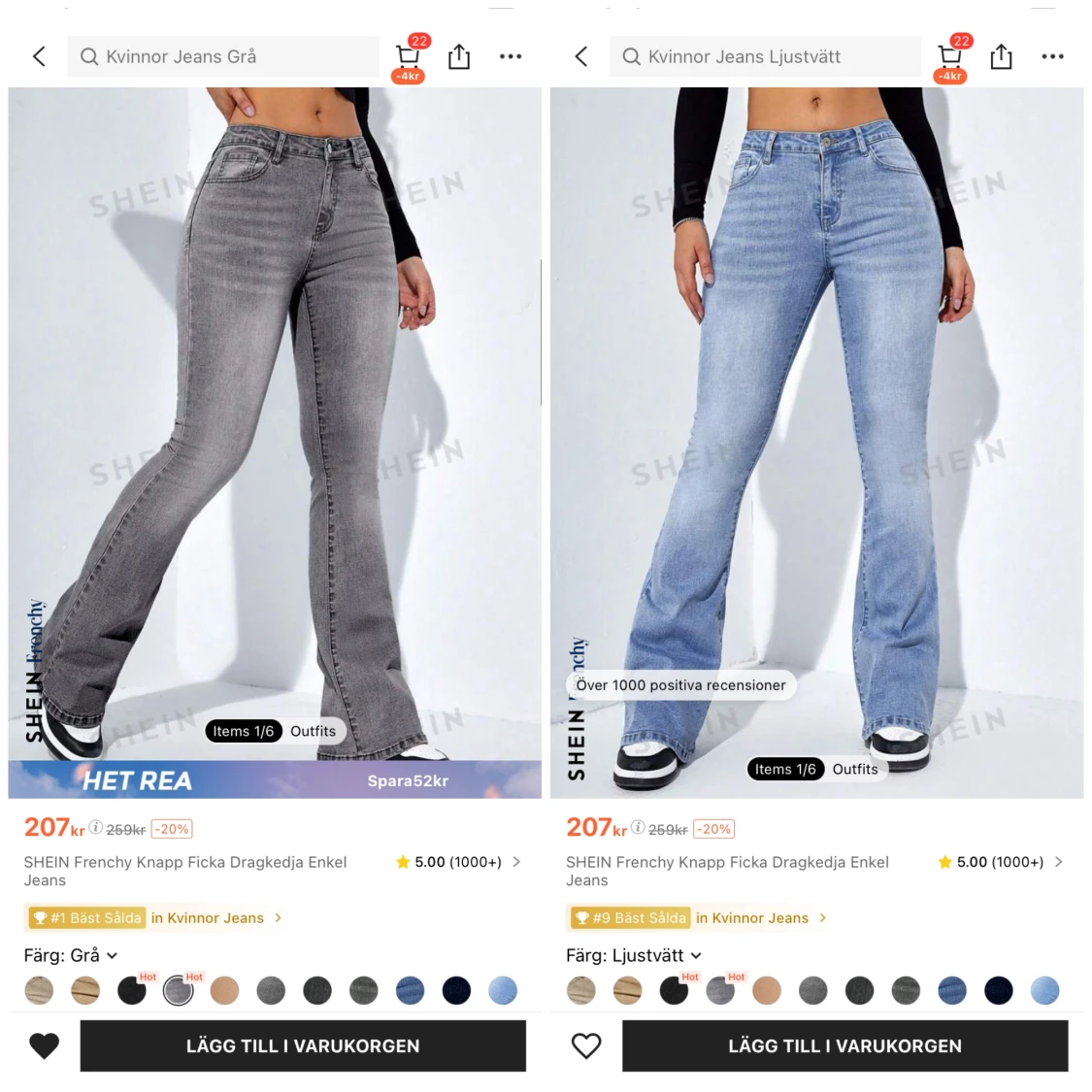Open shopping cart on the Grå jeans page
The image size is (1092, 1092).
coord(408,56)
